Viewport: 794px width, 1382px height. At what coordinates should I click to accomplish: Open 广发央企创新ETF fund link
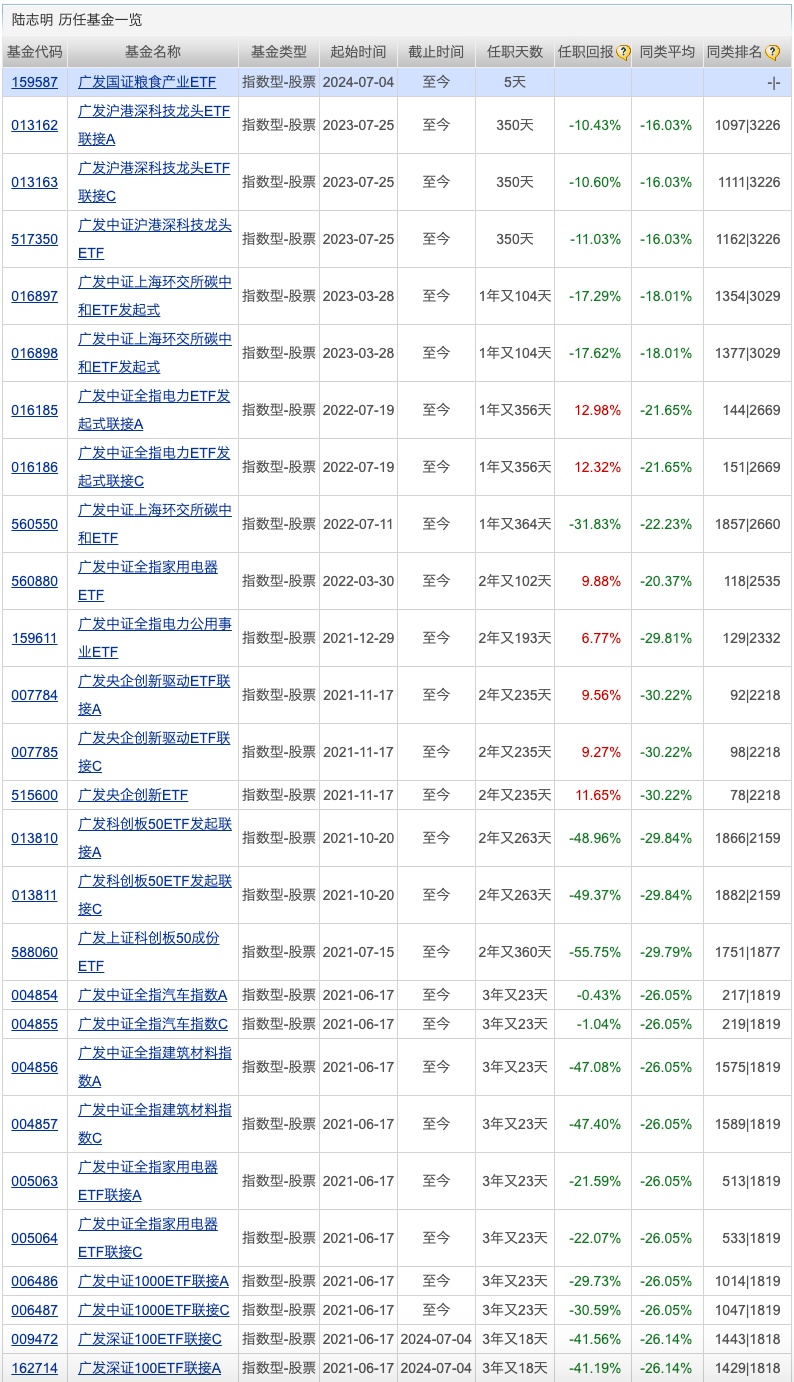(133, 795)
